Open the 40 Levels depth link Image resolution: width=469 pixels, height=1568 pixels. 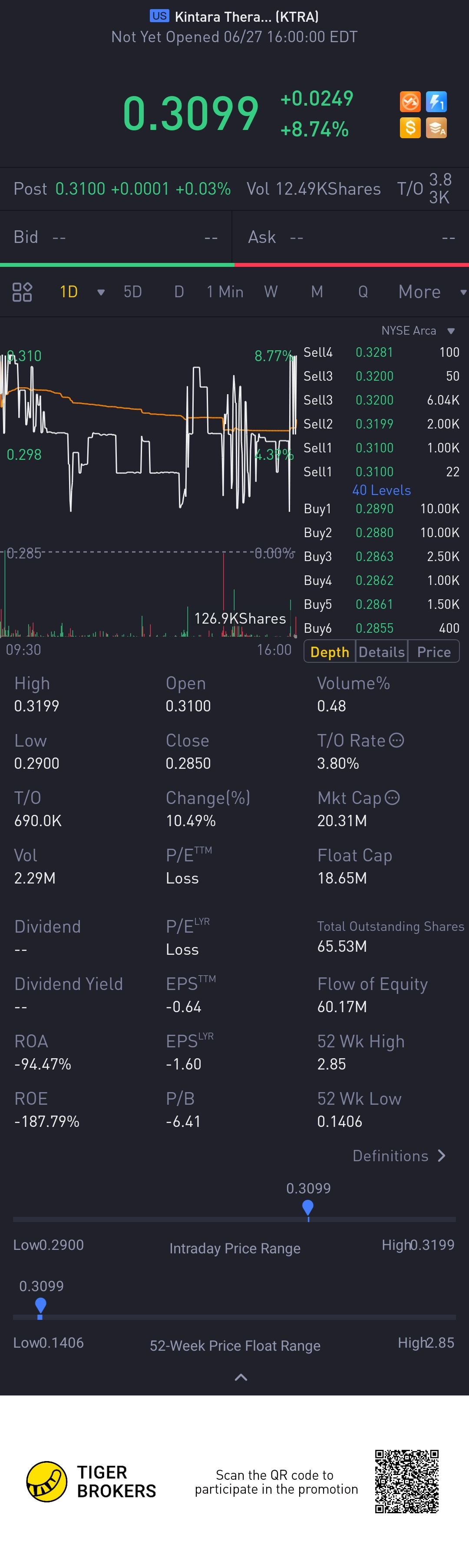pyautogui.click(x=381, y=490)
